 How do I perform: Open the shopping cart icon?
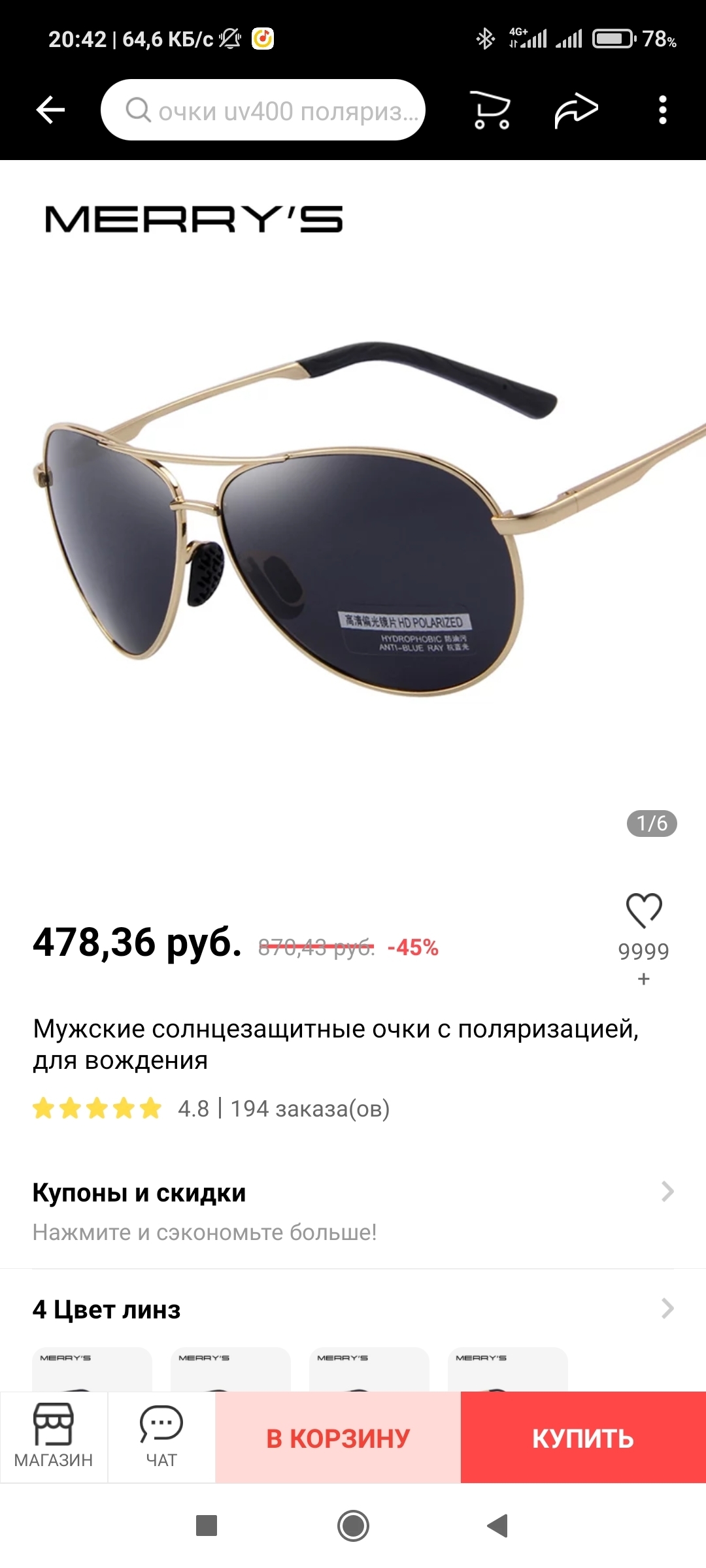coord(491,110)
